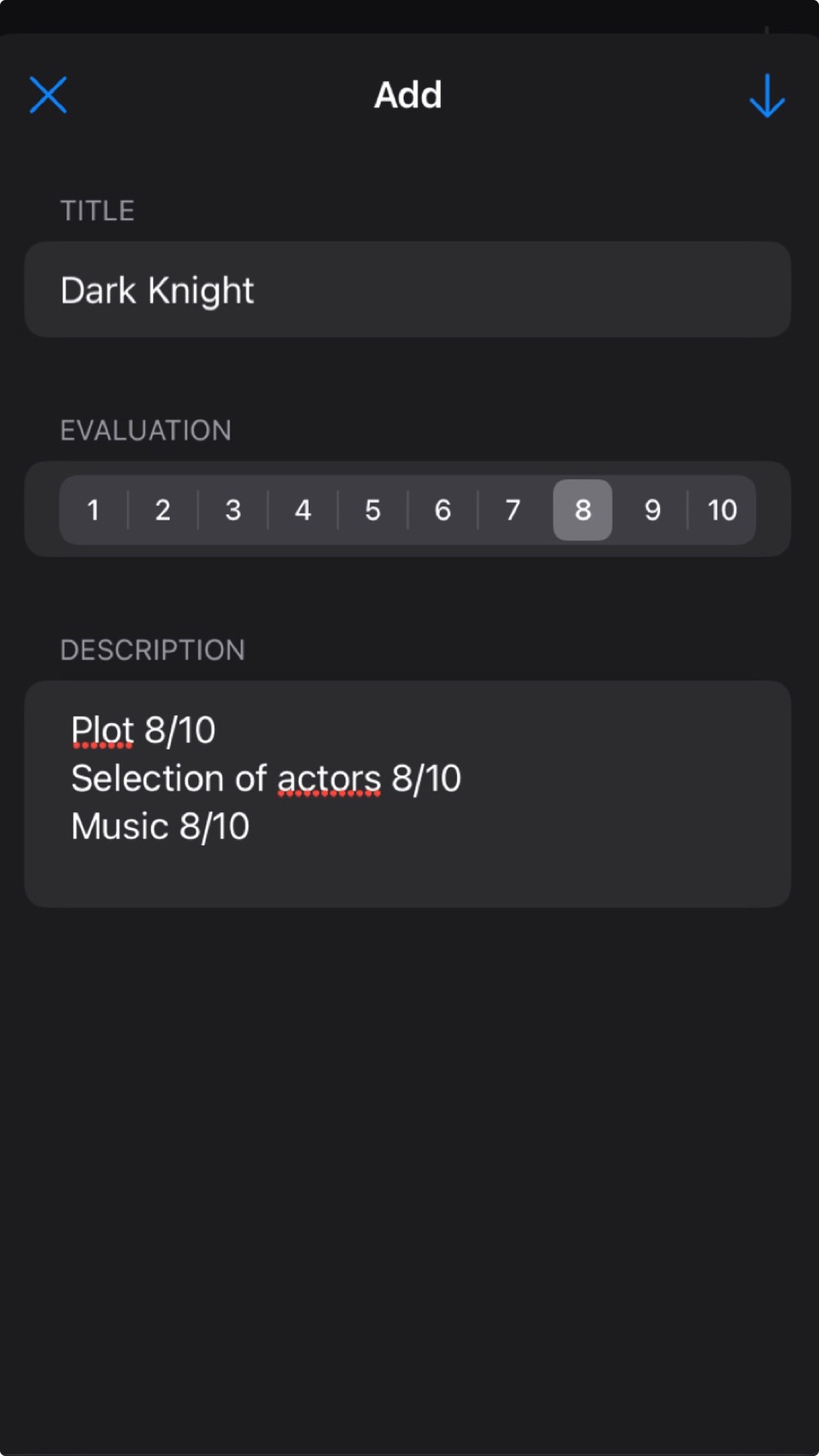The image size is (819, 1456).
Task: Change the evaluation to 6
Action: [x=442, y=510]
